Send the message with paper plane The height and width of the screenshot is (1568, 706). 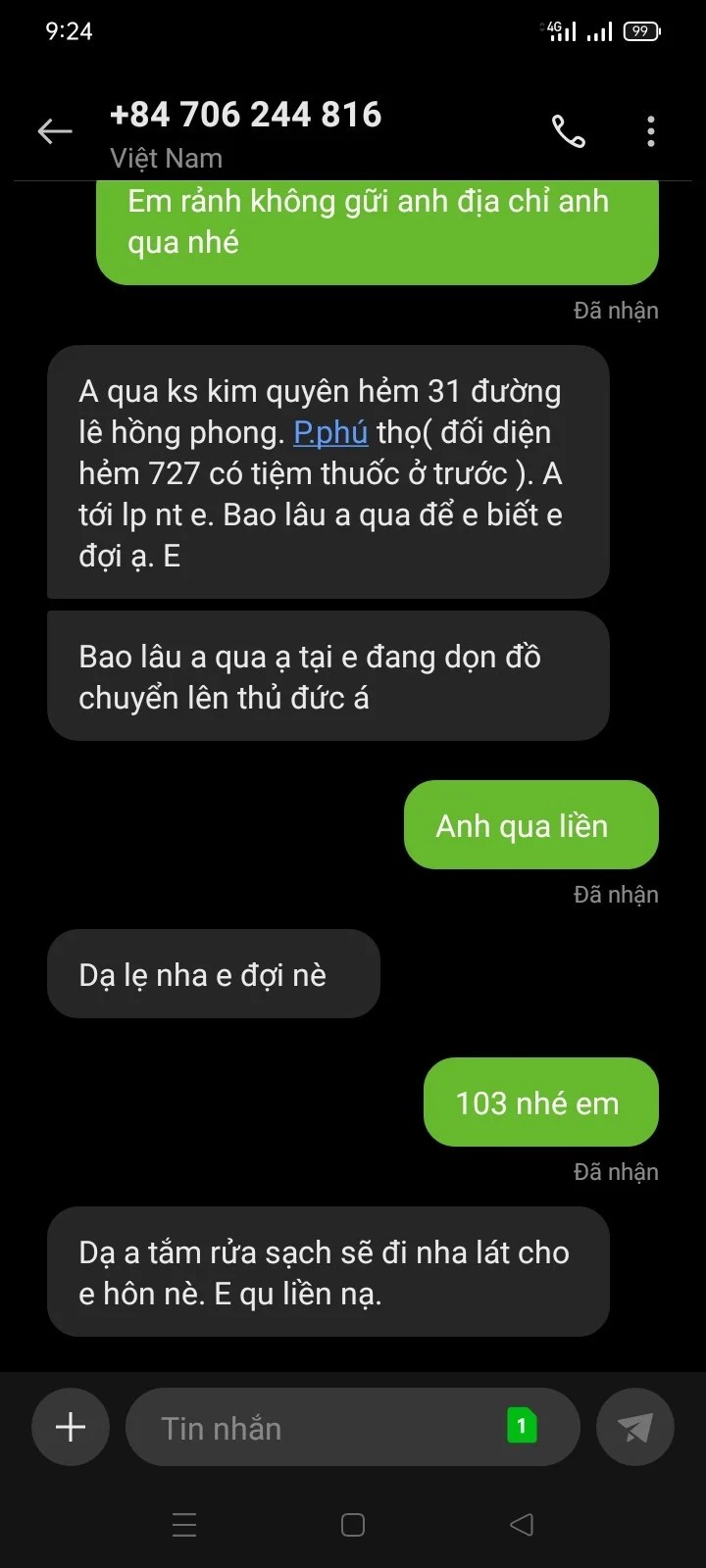(635, 1427)
